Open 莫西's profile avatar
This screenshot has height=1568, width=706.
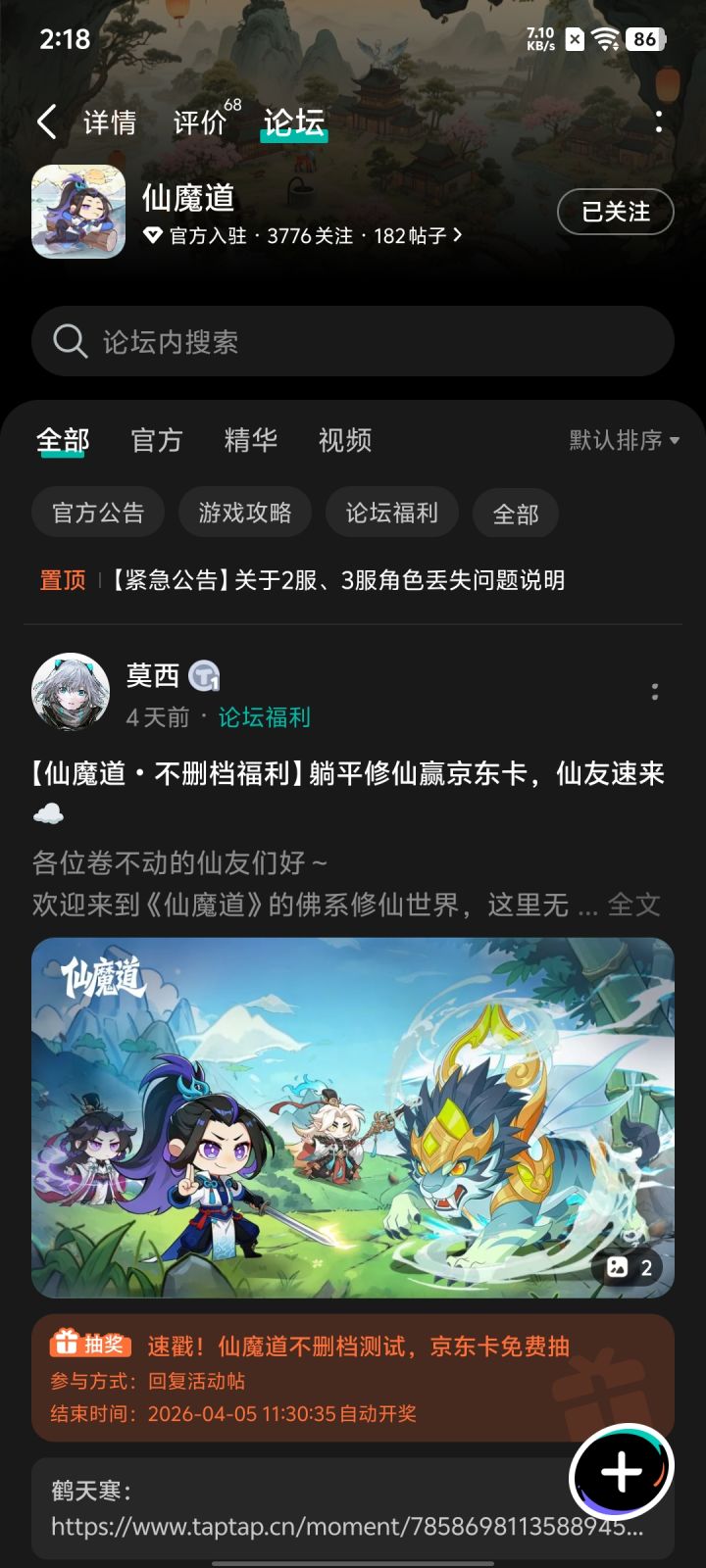69,692
